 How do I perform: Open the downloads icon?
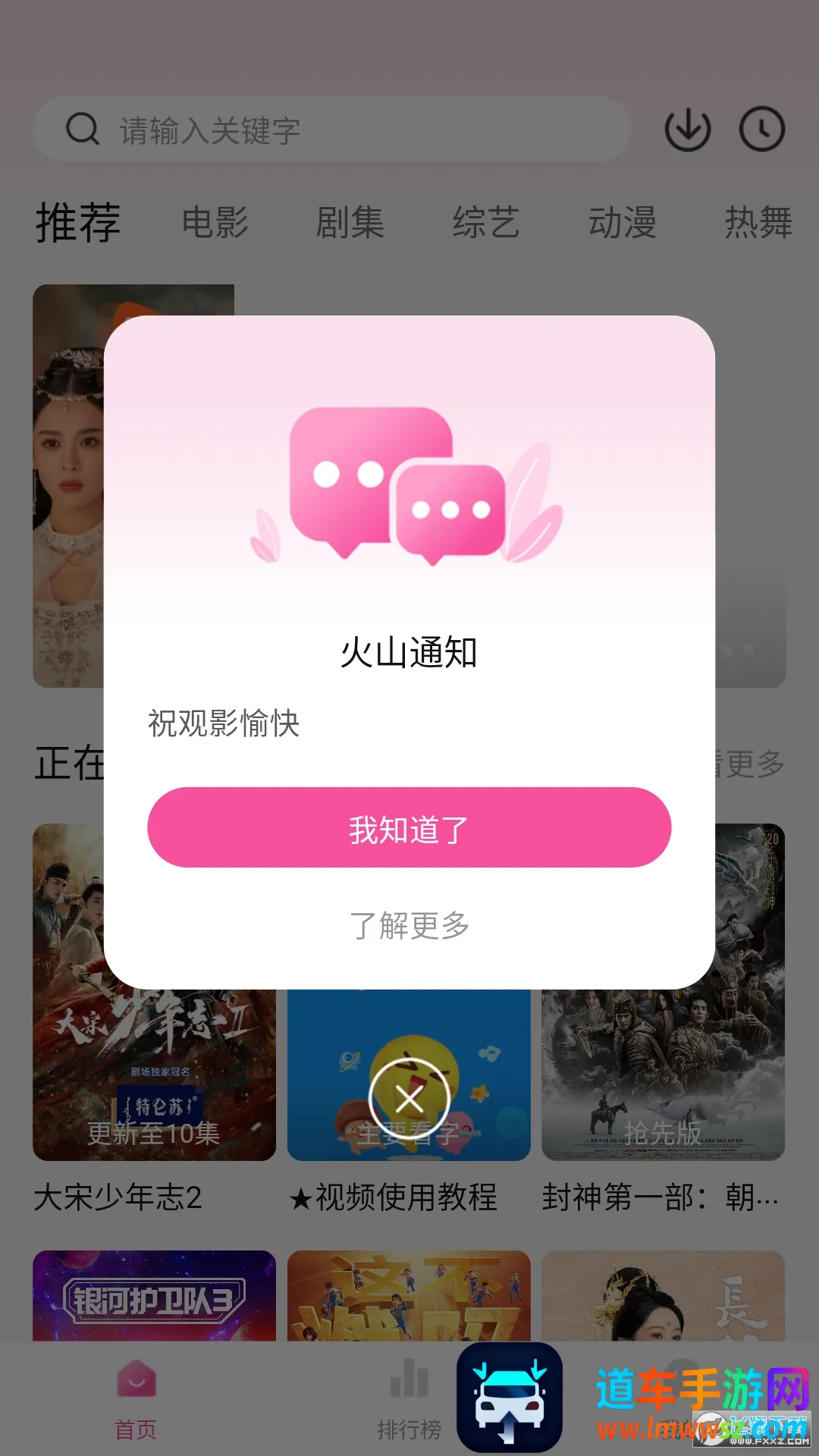pyautogui.click(x=687, y=130)
